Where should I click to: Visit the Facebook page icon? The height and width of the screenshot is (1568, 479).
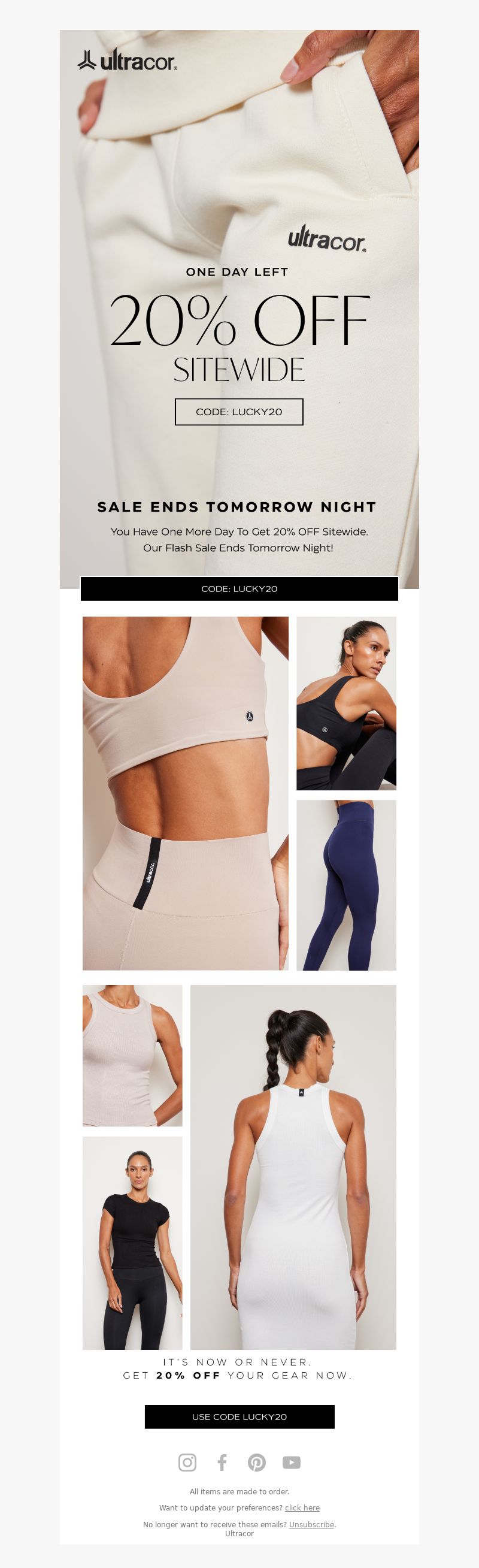(222, 1462)
